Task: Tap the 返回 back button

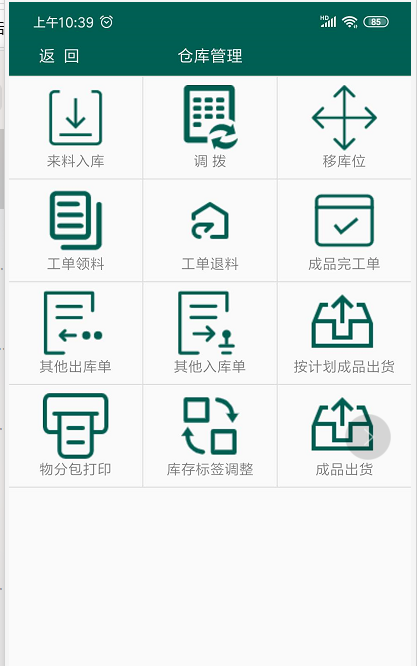Action: pos(59,56)
